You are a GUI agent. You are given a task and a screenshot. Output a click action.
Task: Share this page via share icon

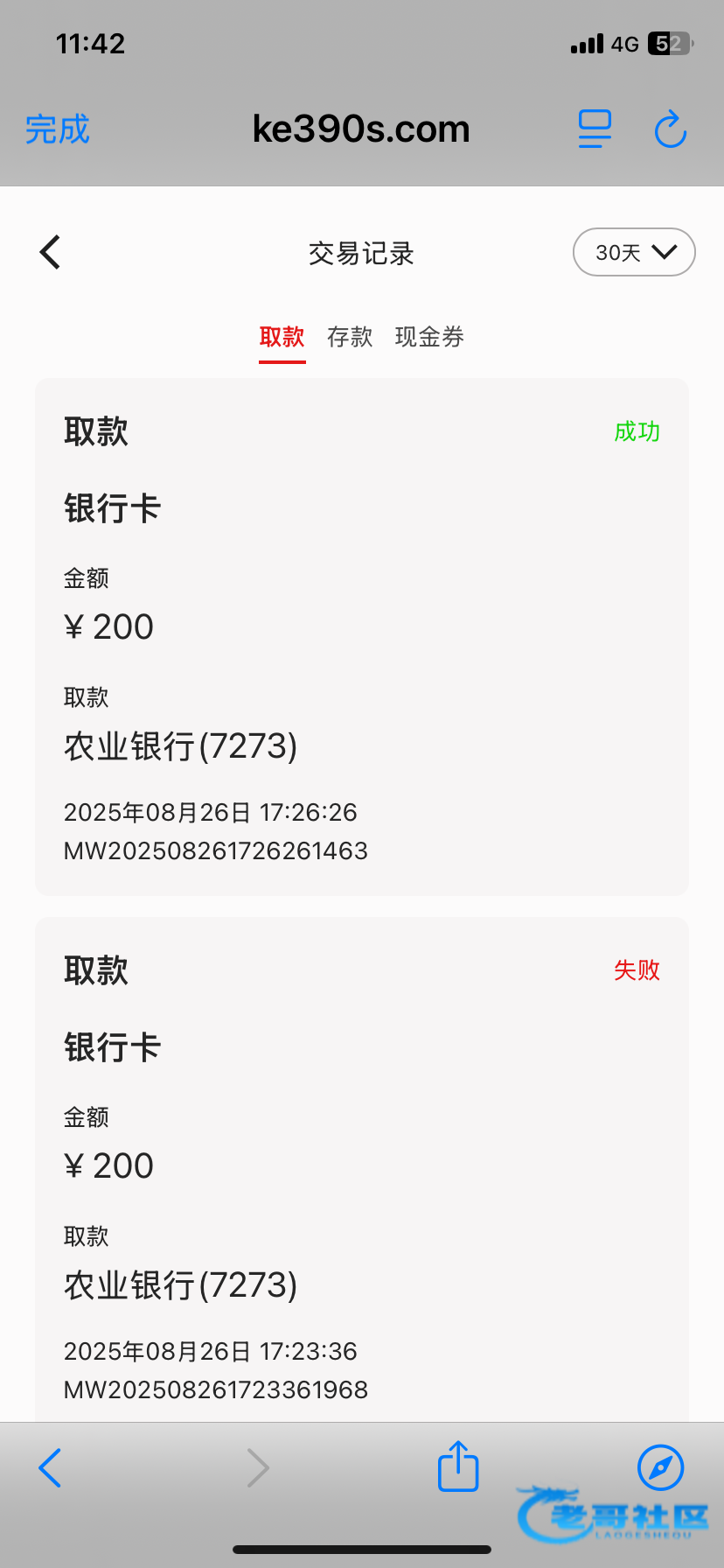pyautogui.click(x=458, y=1466)
